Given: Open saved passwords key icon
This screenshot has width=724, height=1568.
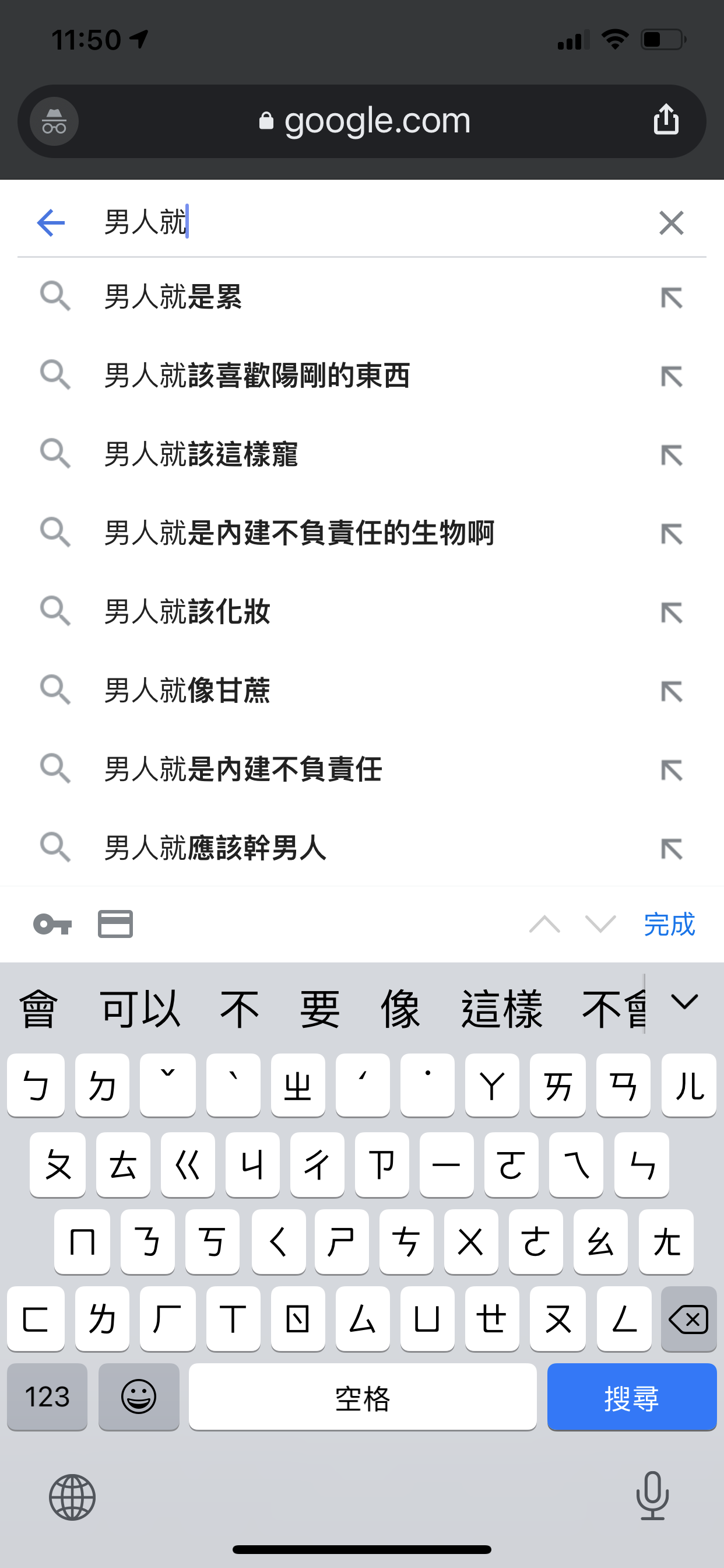Looking at the screenshot, I should click(52, 924).
